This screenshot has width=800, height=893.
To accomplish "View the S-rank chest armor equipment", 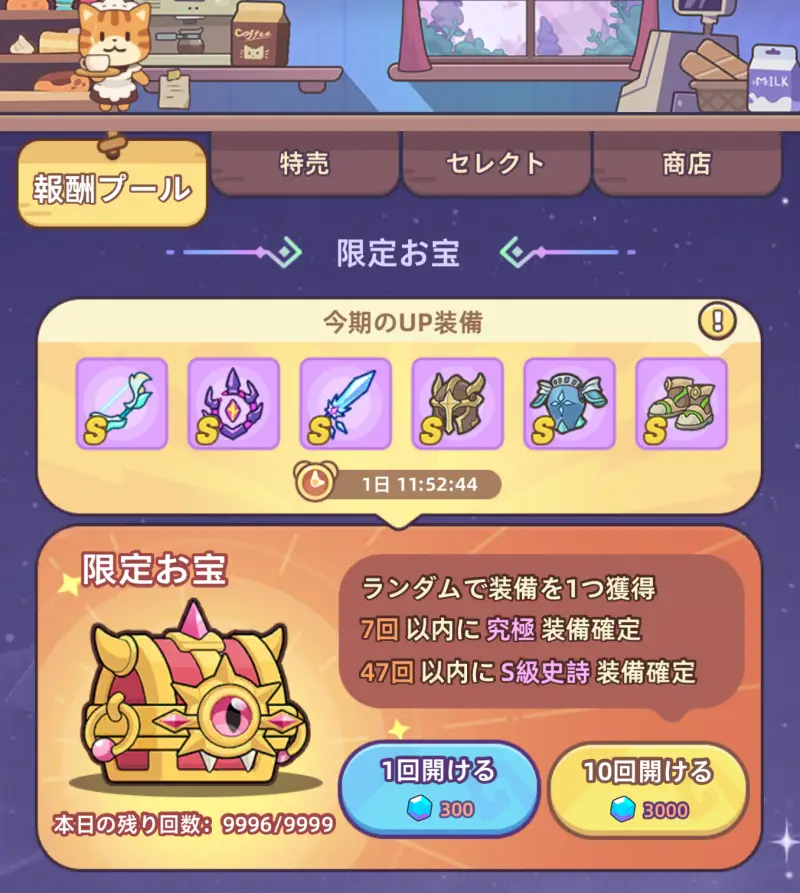I will tap(570, 404).
